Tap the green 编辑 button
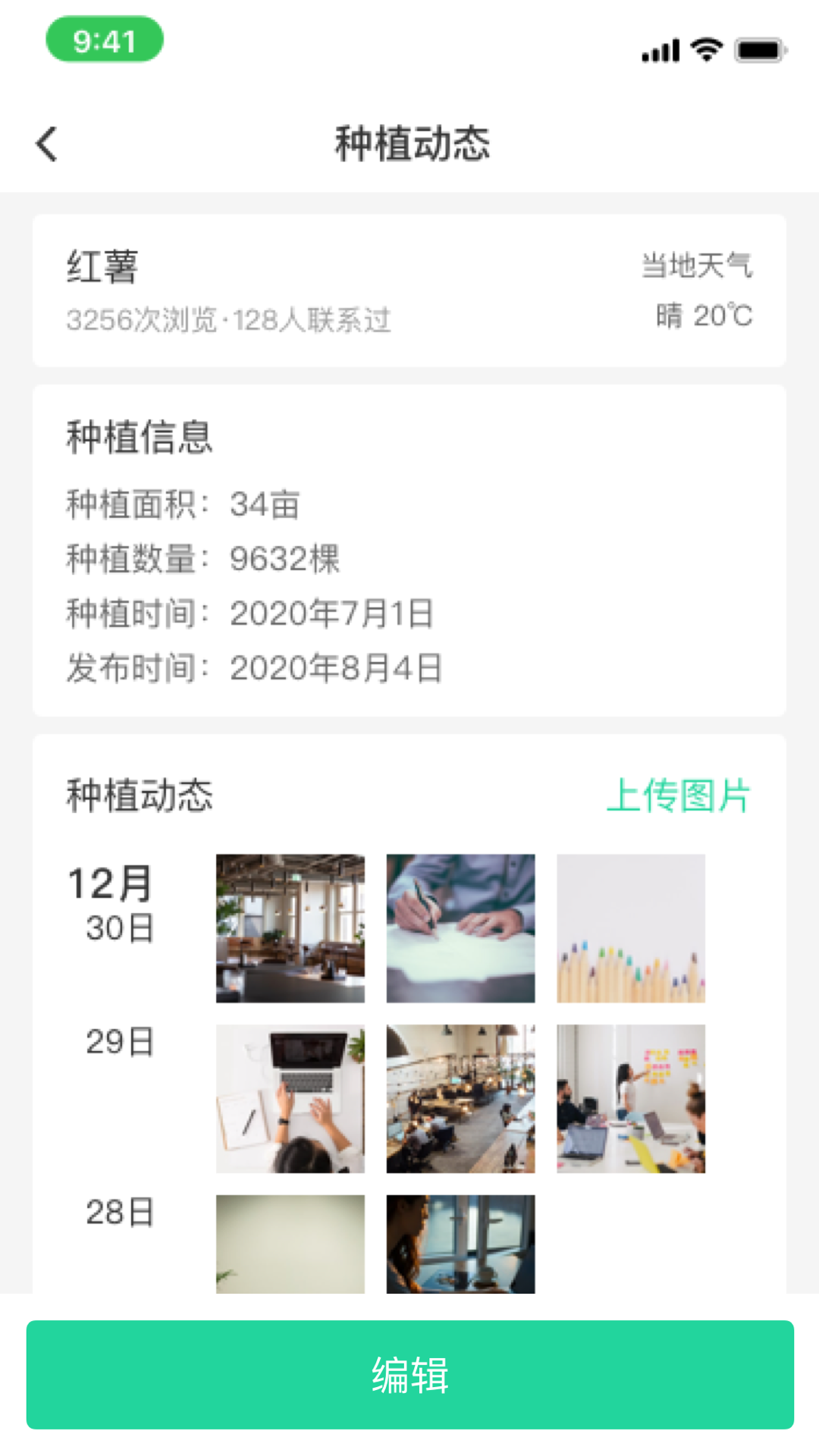 [x=409, y=1374]
